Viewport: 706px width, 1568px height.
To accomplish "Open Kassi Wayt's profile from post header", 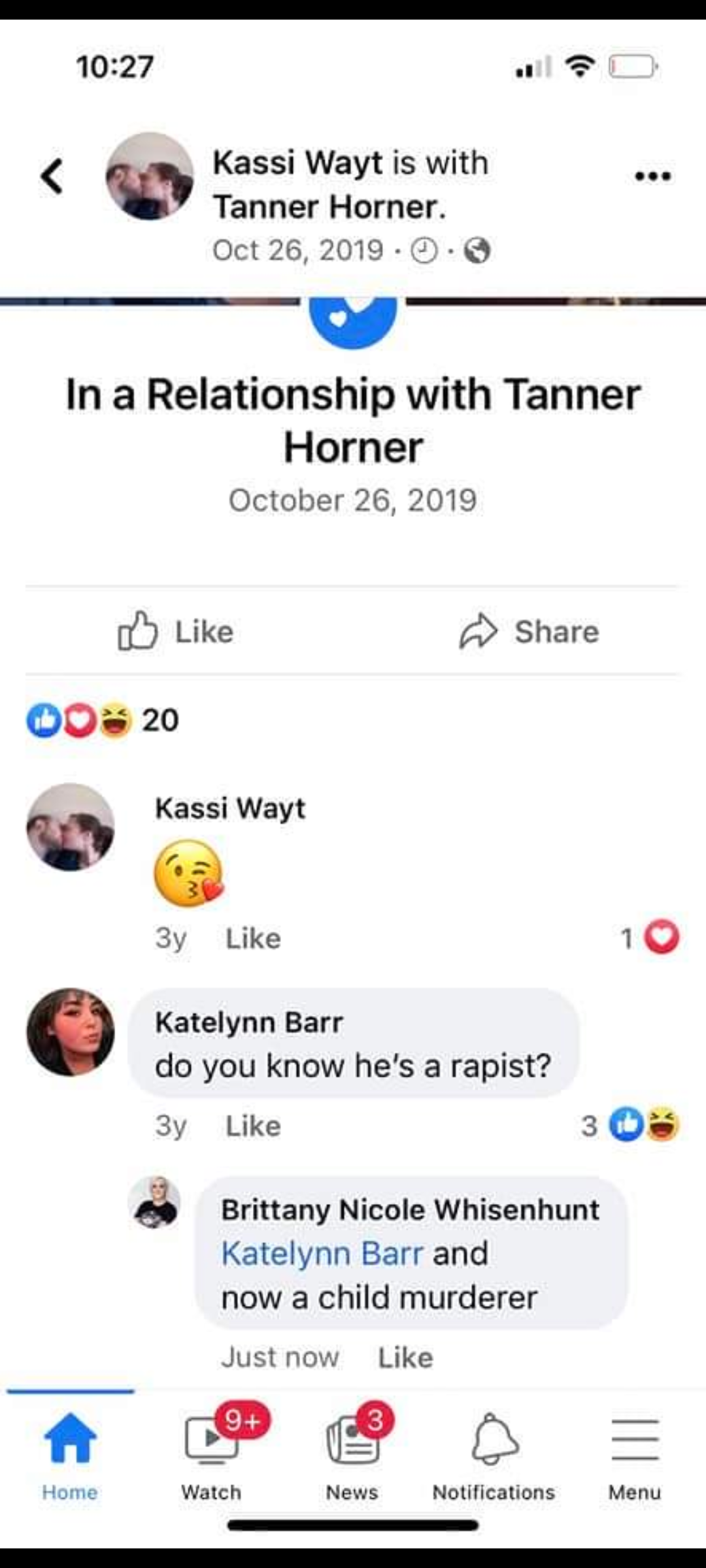I will [x=298, y=163].
